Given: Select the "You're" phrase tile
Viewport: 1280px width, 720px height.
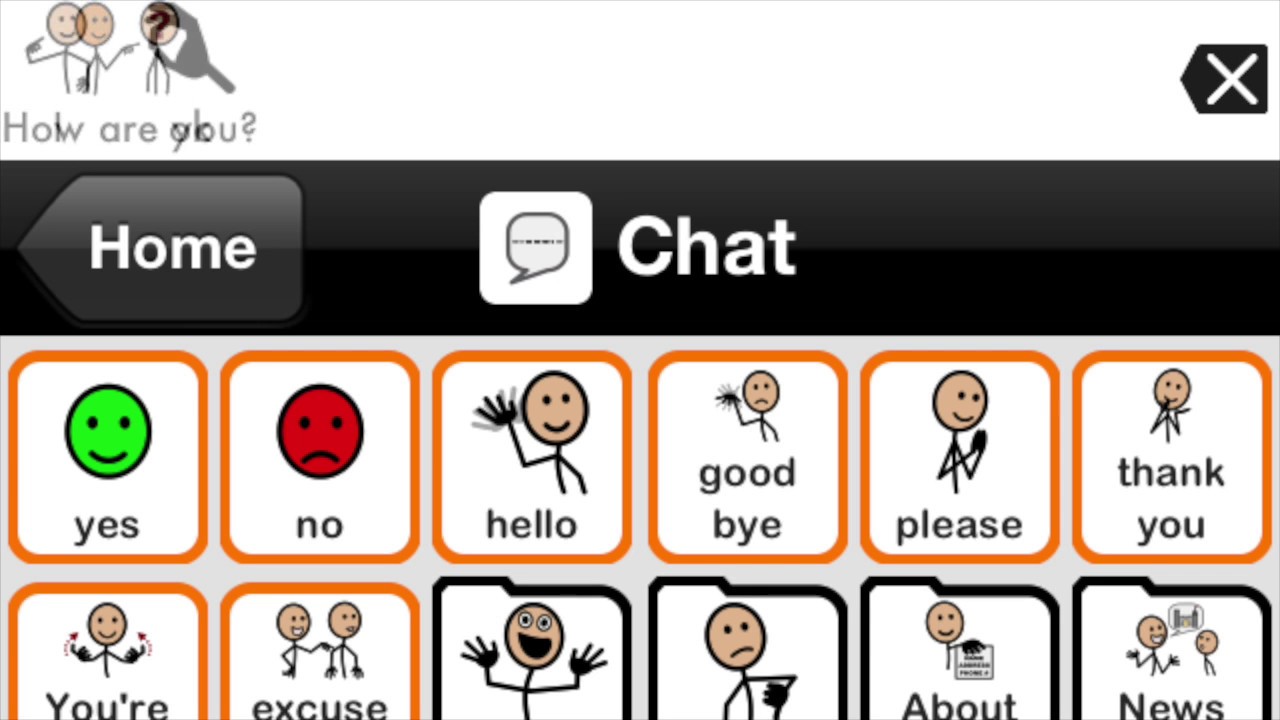Looking at the screenshot, I should click(108, 655).
